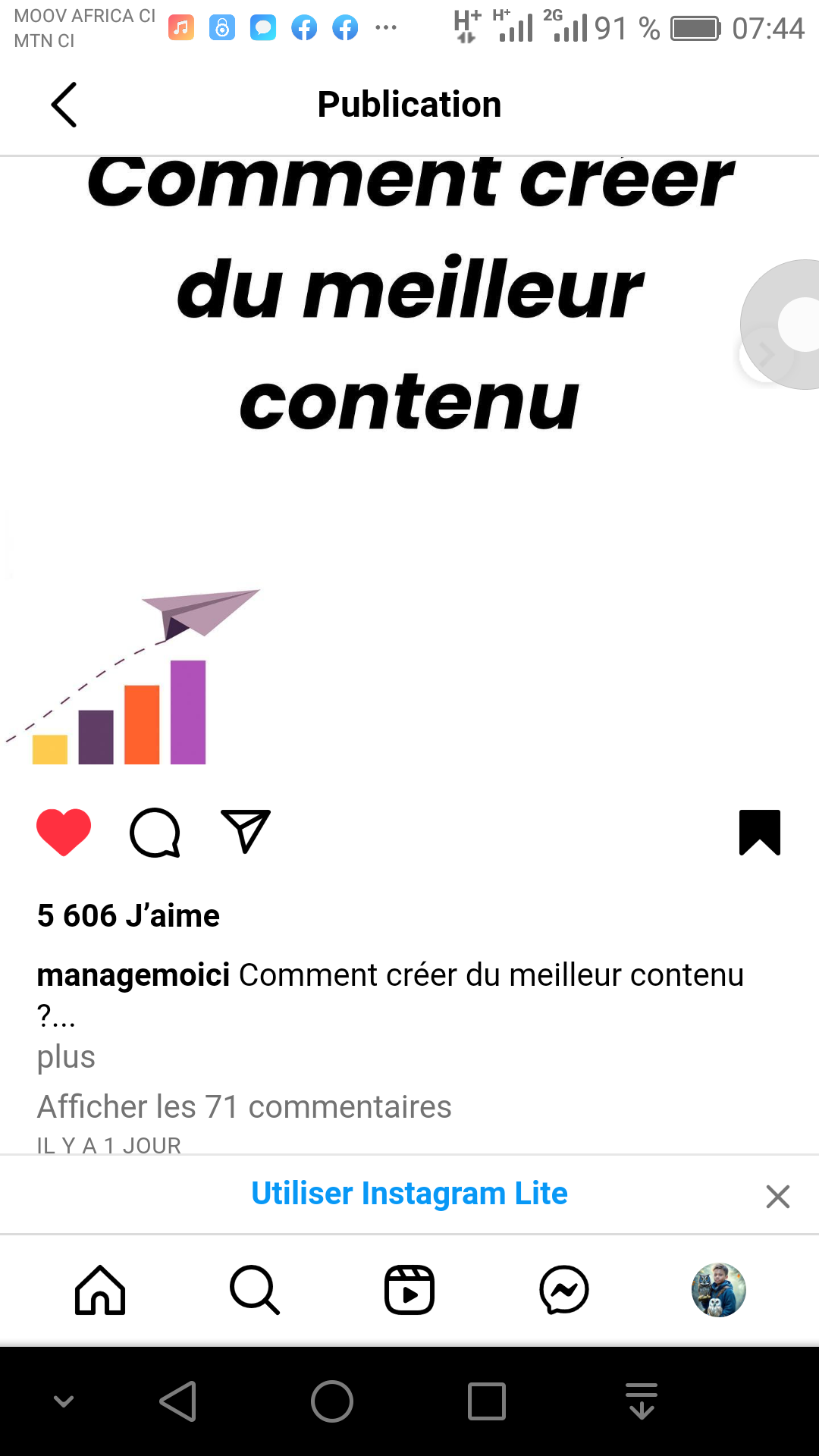Go to my profile tab
This screenshot has height=1456, width=819.
click(x=718, y=1289)
